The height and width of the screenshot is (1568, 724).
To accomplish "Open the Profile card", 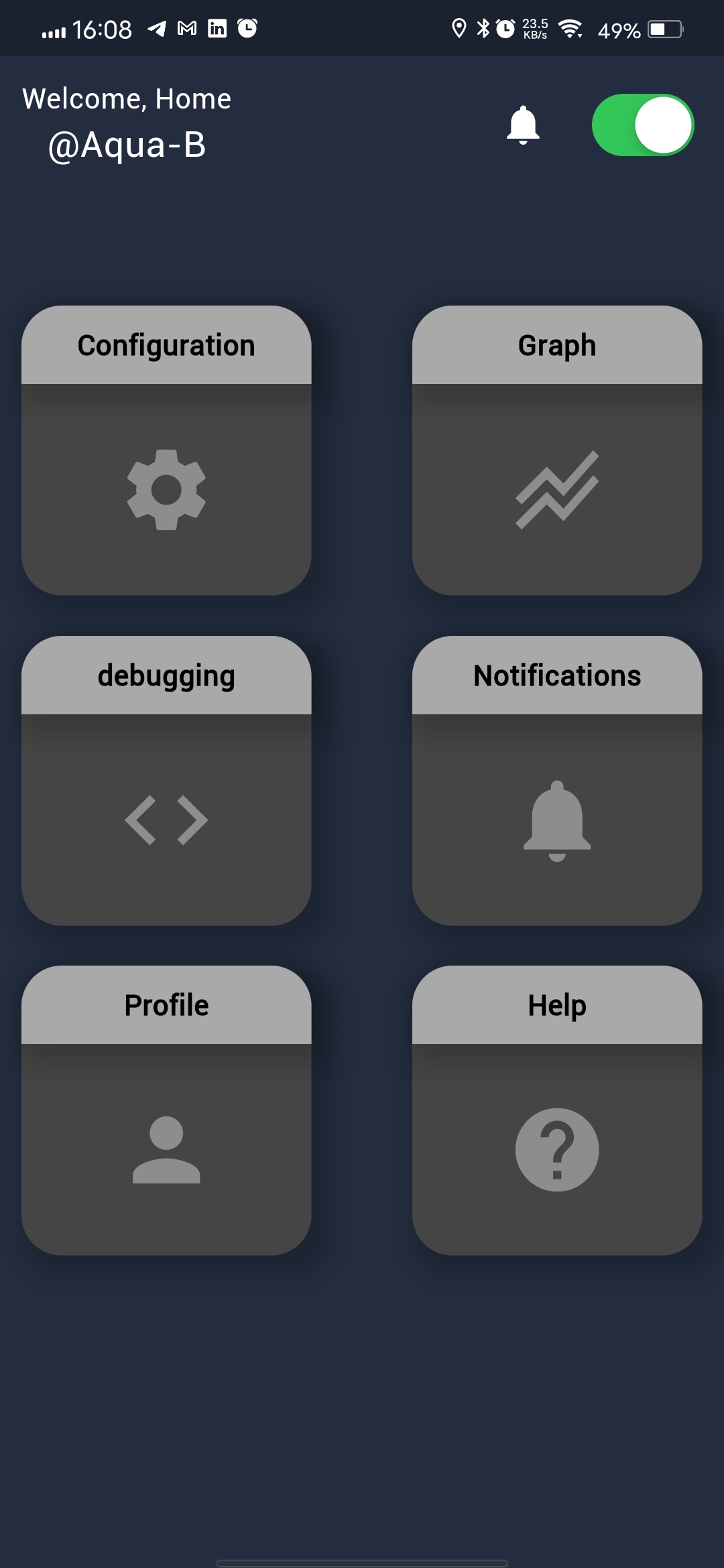I will 166,1110.
